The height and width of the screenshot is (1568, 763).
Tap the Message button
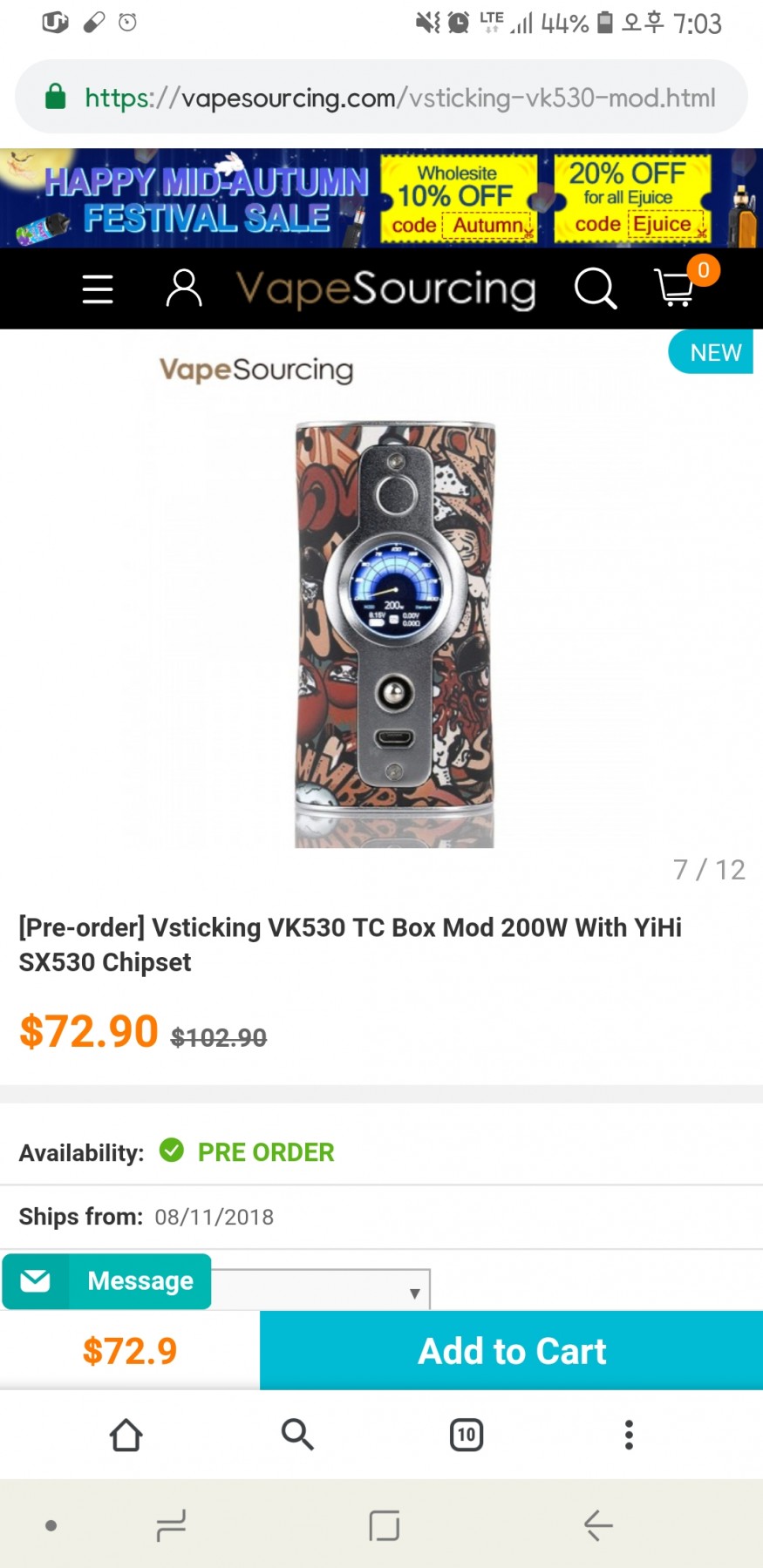(107, 1281)
